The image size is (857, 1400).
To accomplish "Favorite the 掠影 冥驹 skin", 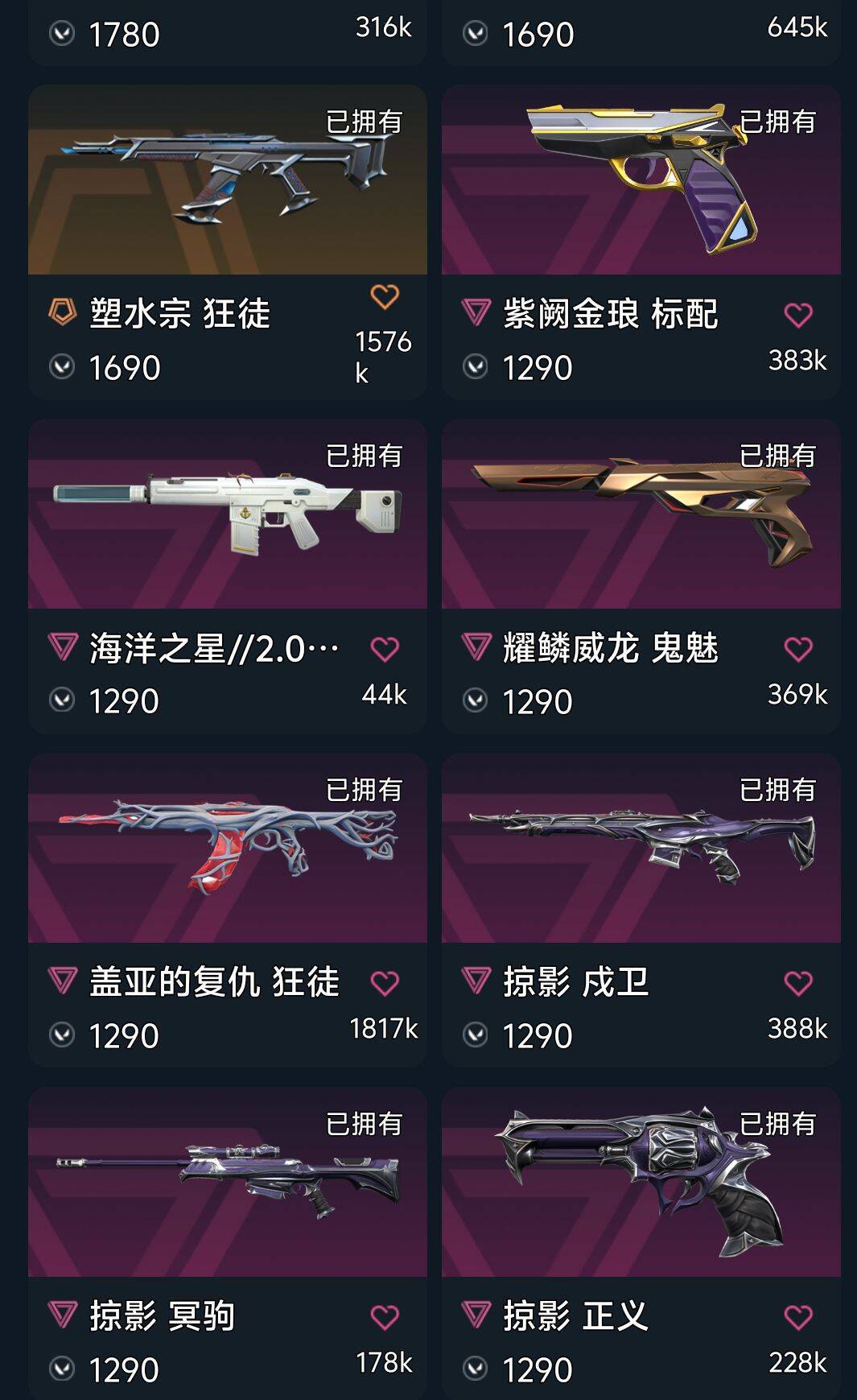I will pyautogui.click(x=385, y=1317).
